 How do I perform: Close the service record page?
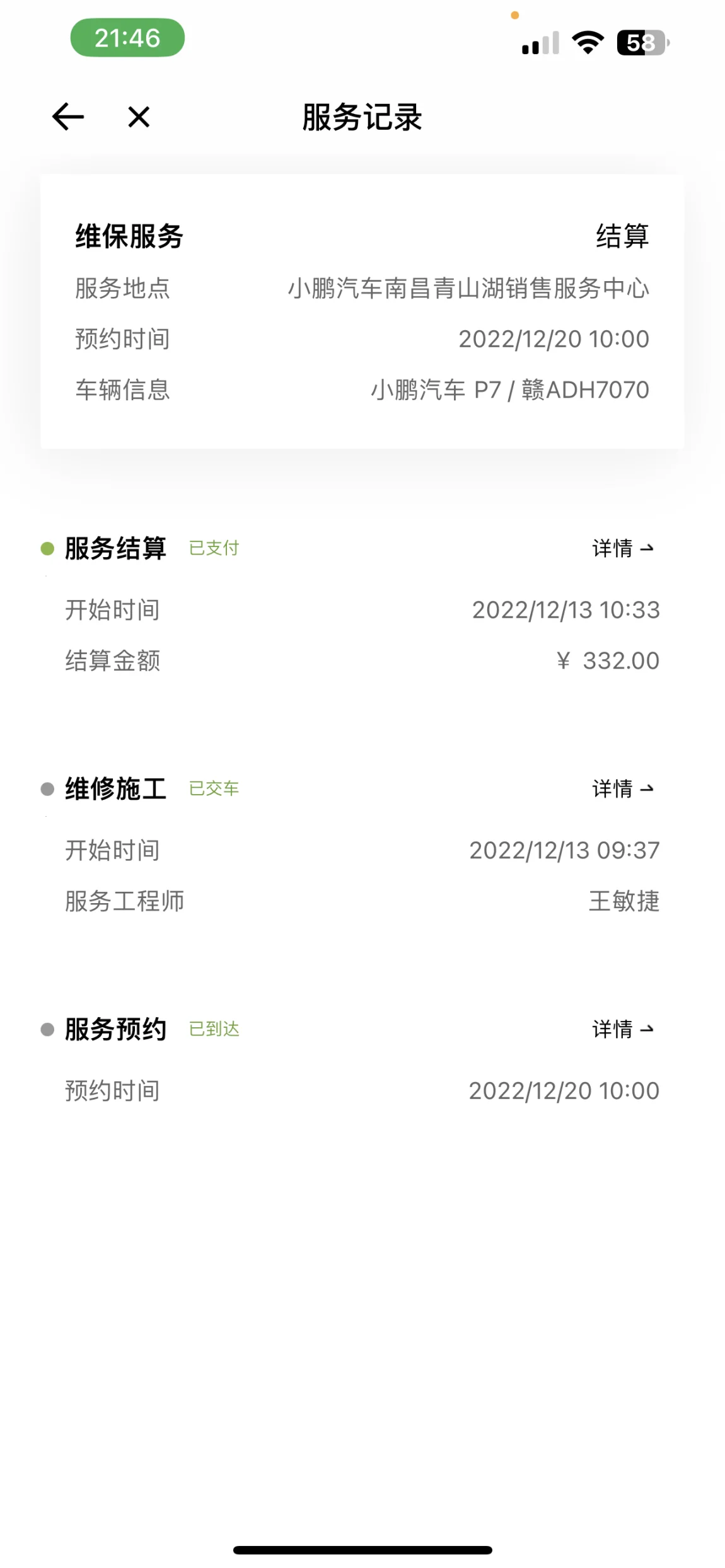point(139,117)
